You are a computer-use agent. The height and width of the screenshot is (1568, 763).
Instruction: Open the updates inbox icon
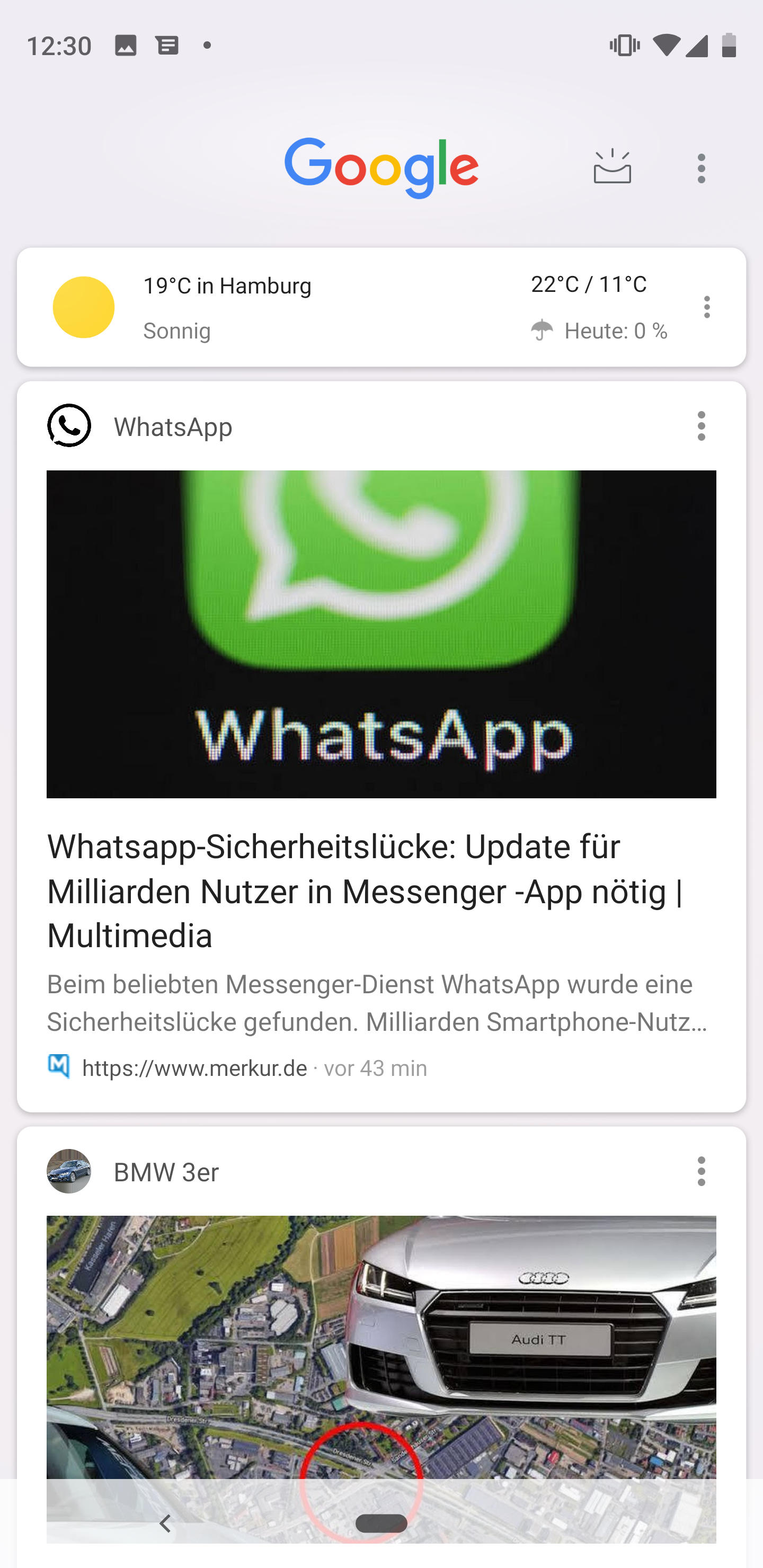click(x=612, y=167)
